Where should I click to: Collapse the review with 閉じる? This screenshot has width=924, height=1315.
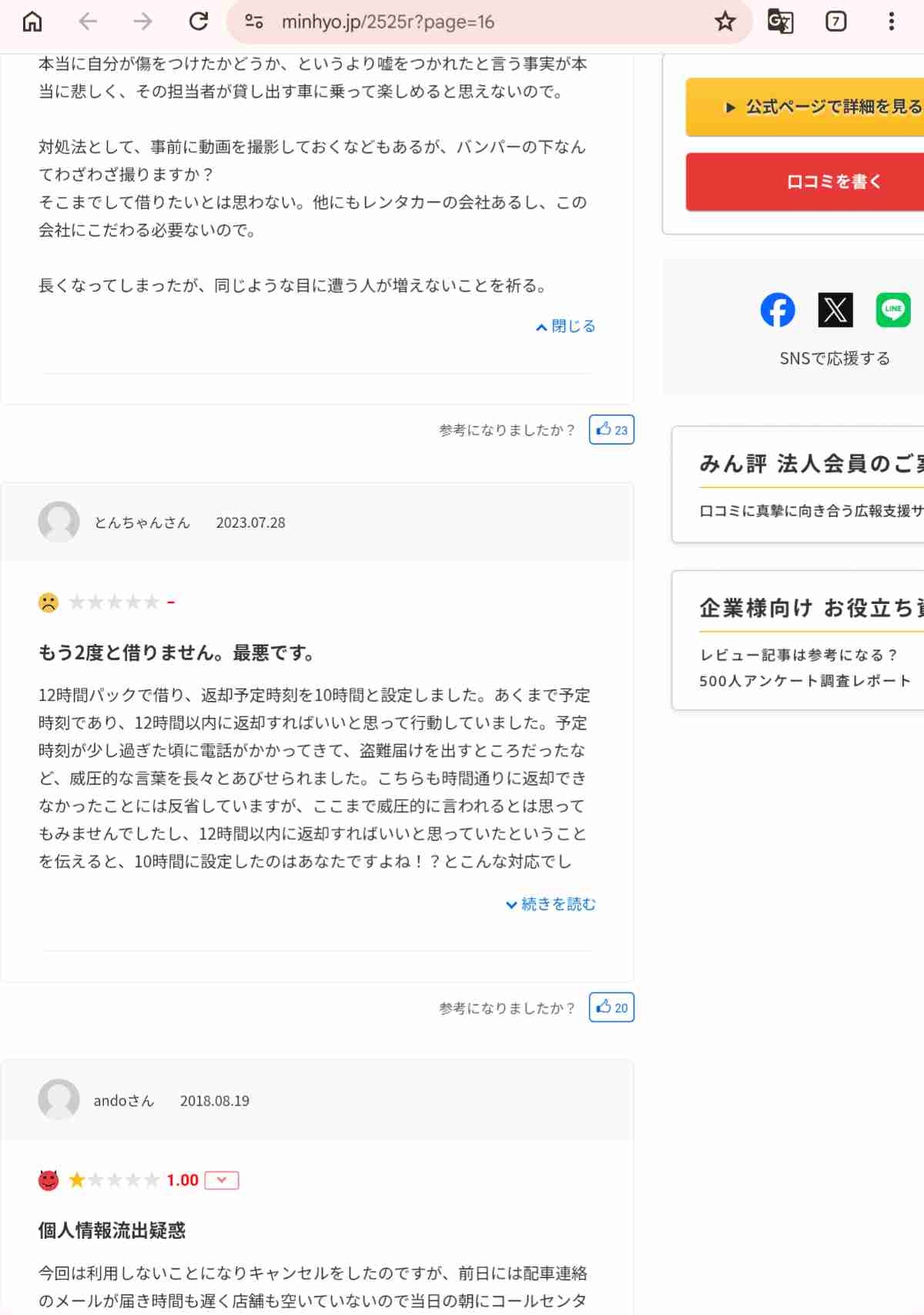click(566, 327)
